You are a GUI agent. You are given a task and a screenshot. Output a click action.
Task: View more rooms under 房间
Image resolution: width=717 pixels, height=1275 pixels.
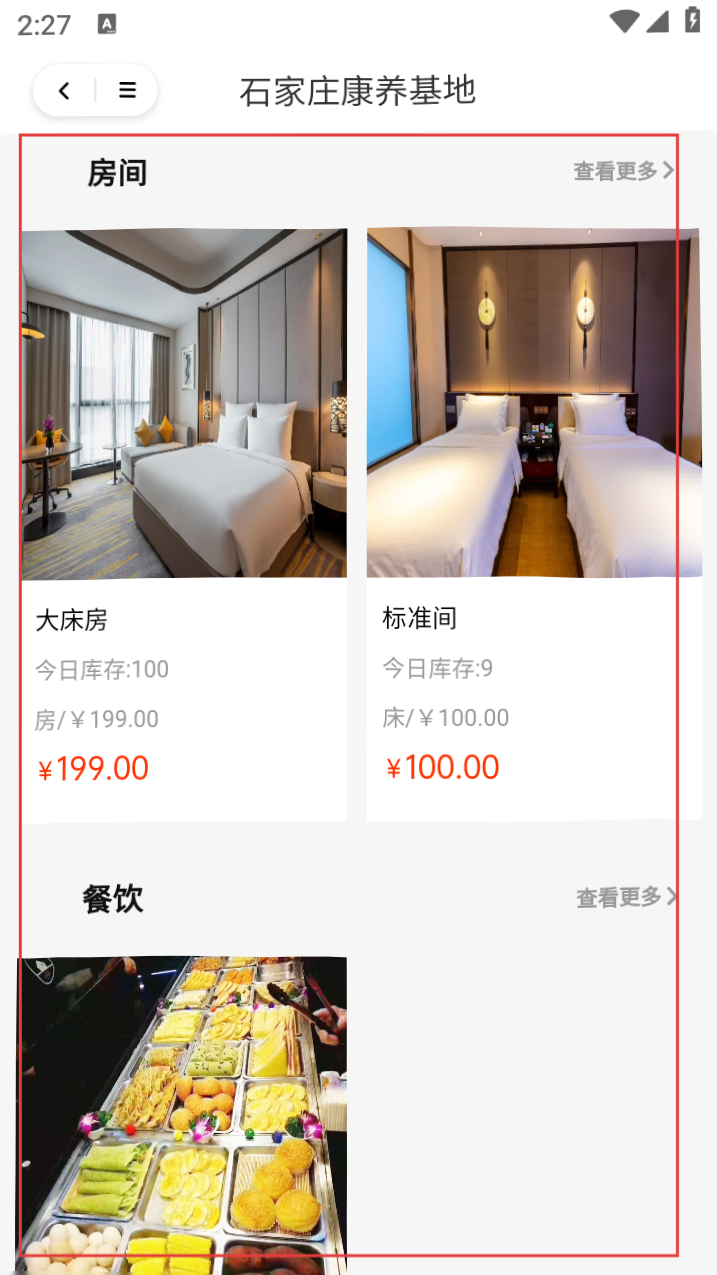tap(623, 171)
